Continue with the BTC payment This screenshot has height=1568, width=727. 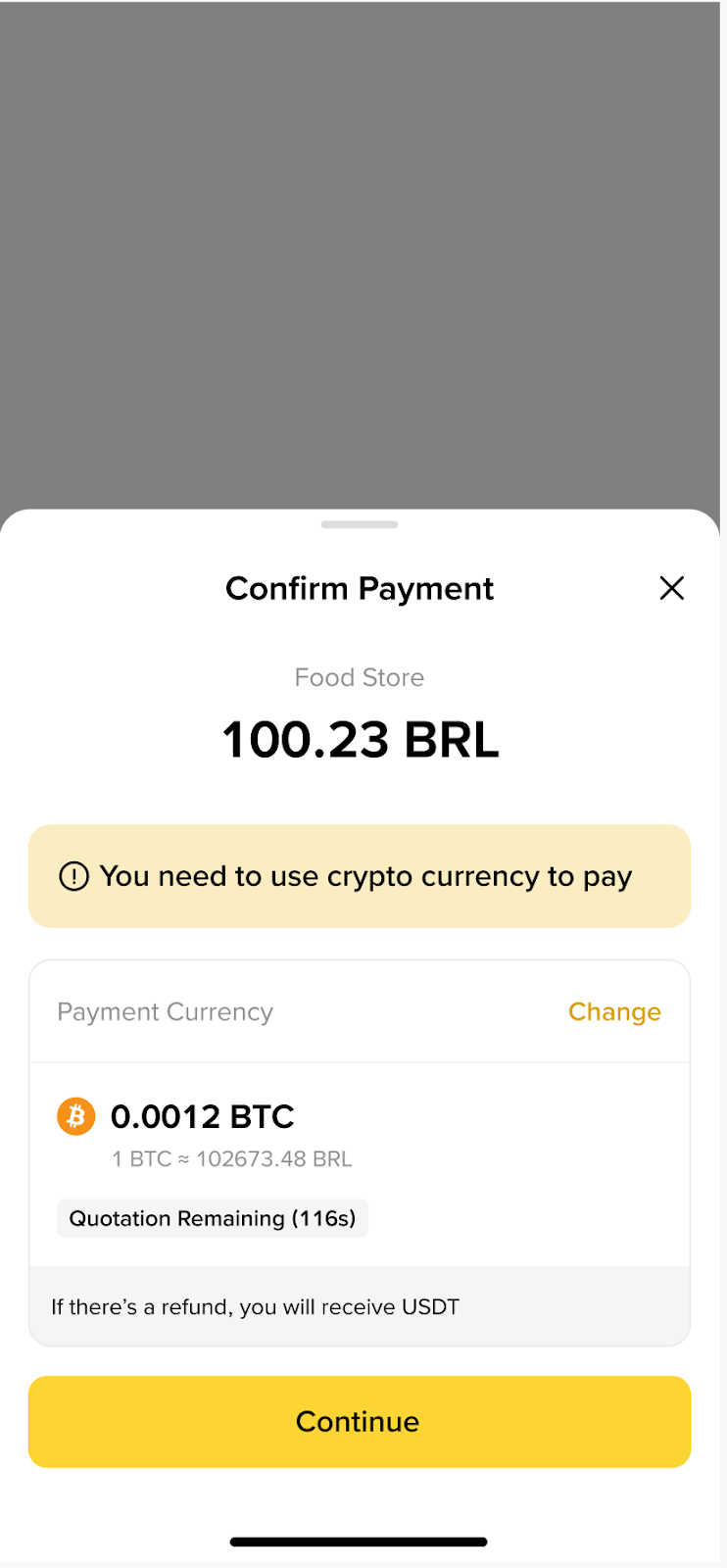click(x=360, y=1421)
